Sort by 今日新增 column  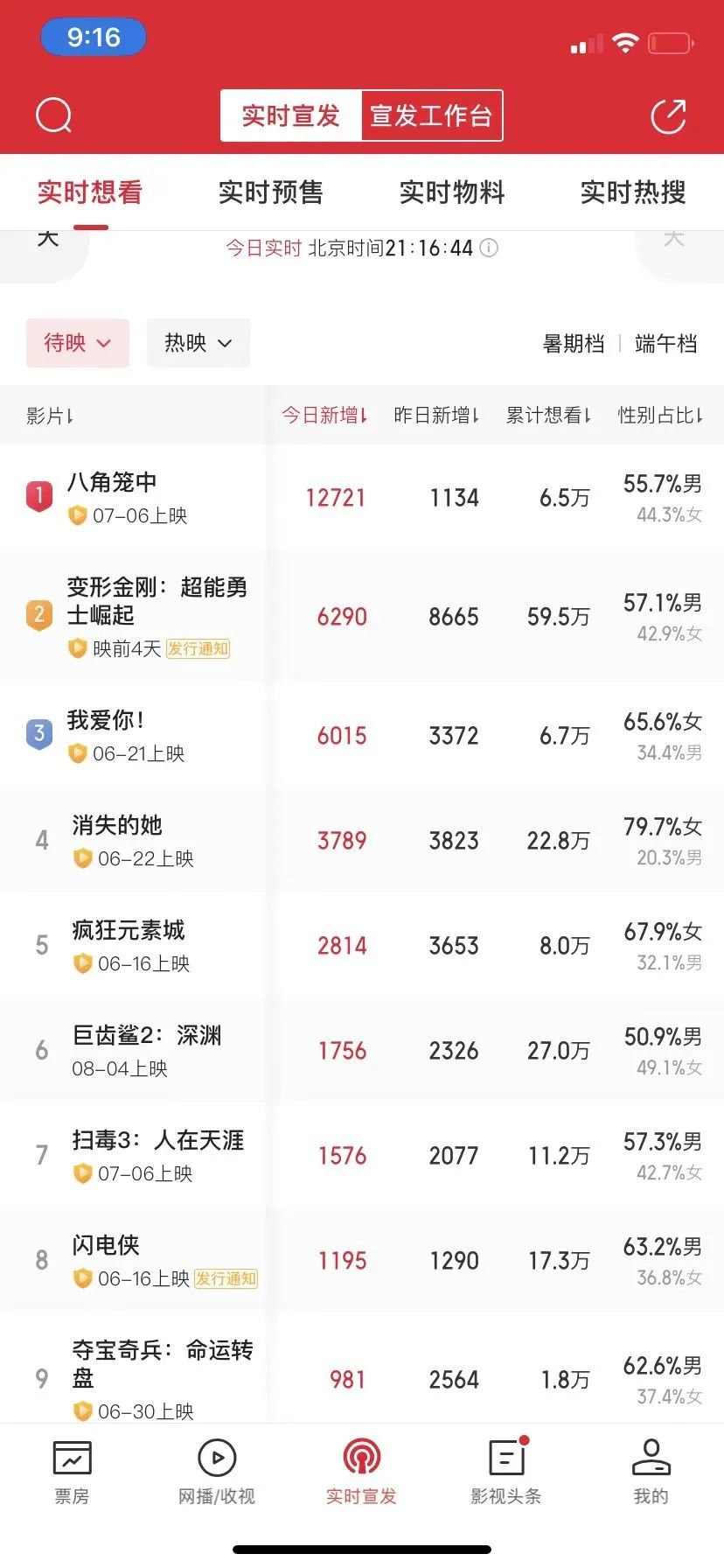[324, 416]
